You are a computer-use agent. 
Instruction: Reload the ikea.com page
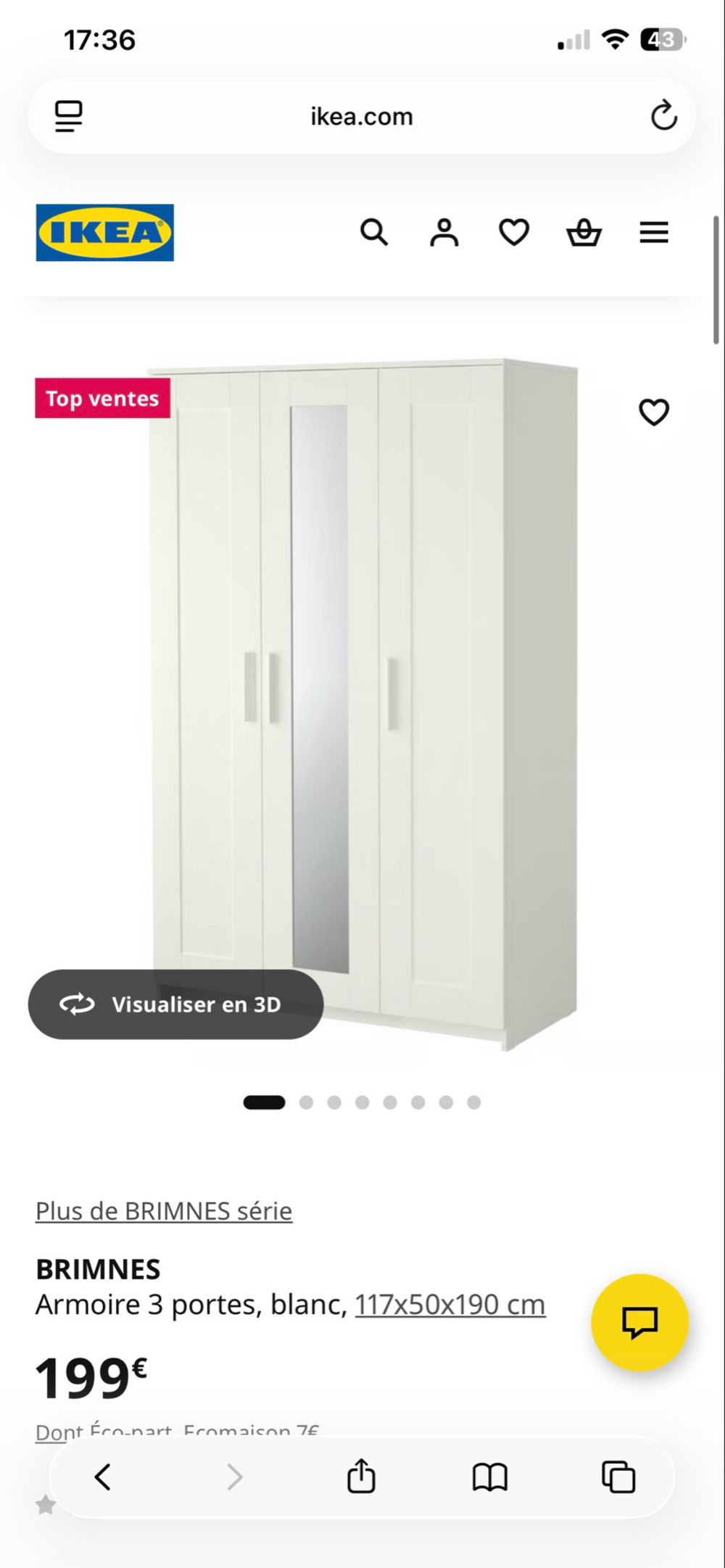pyautogui.click(x=663, y=116)
